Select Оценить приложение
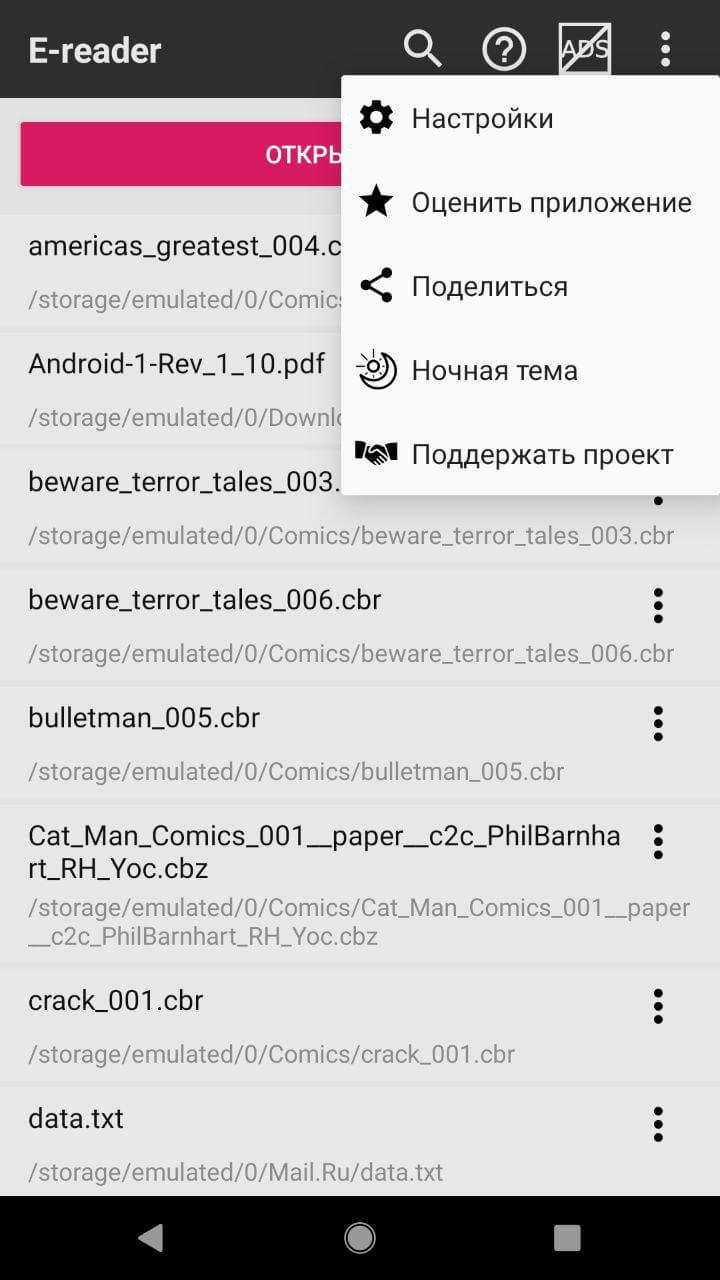The width and height of the screenshot is (720, 1280). point(530,203)
